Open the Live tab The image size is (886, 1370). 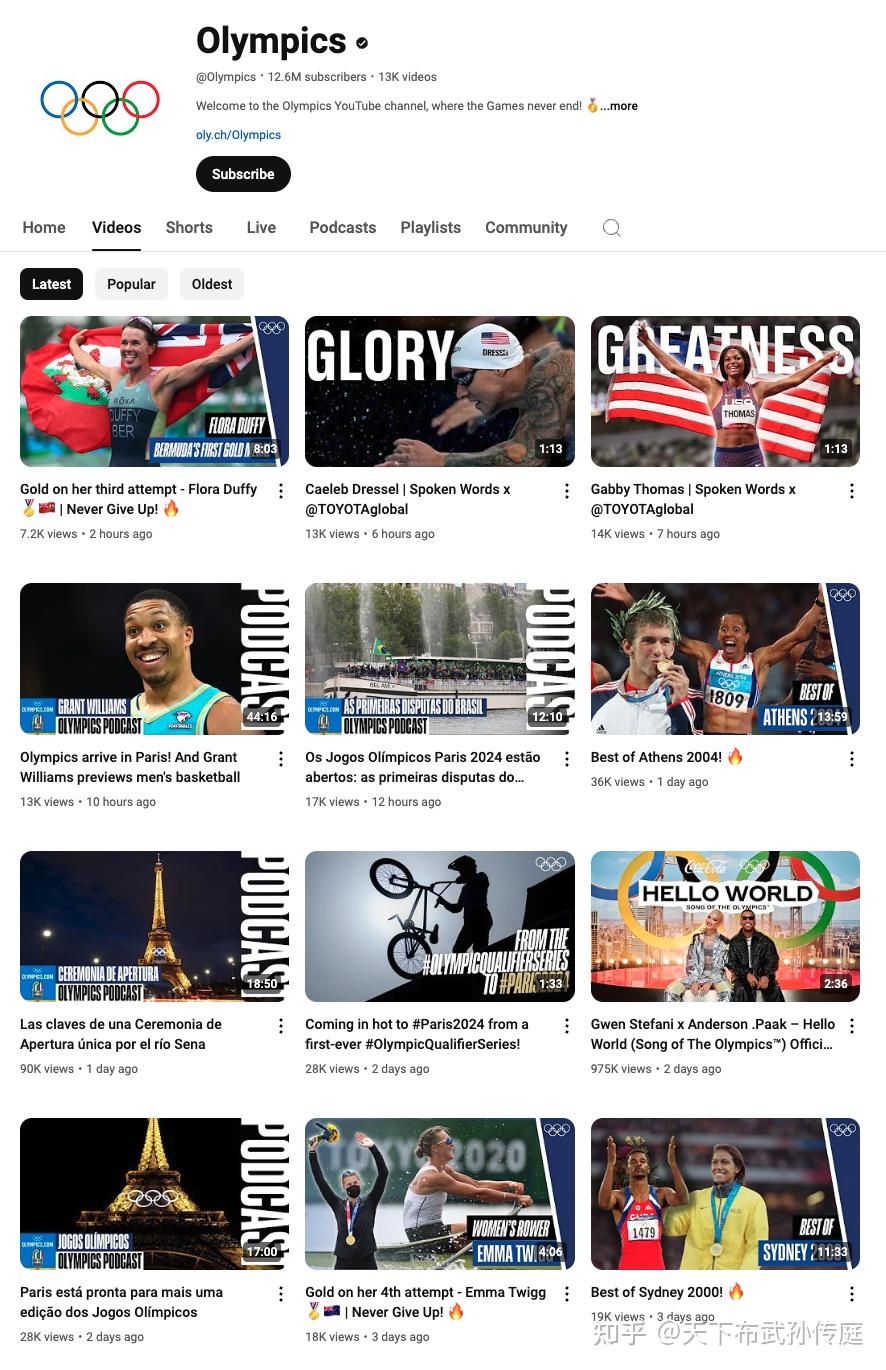261,228
